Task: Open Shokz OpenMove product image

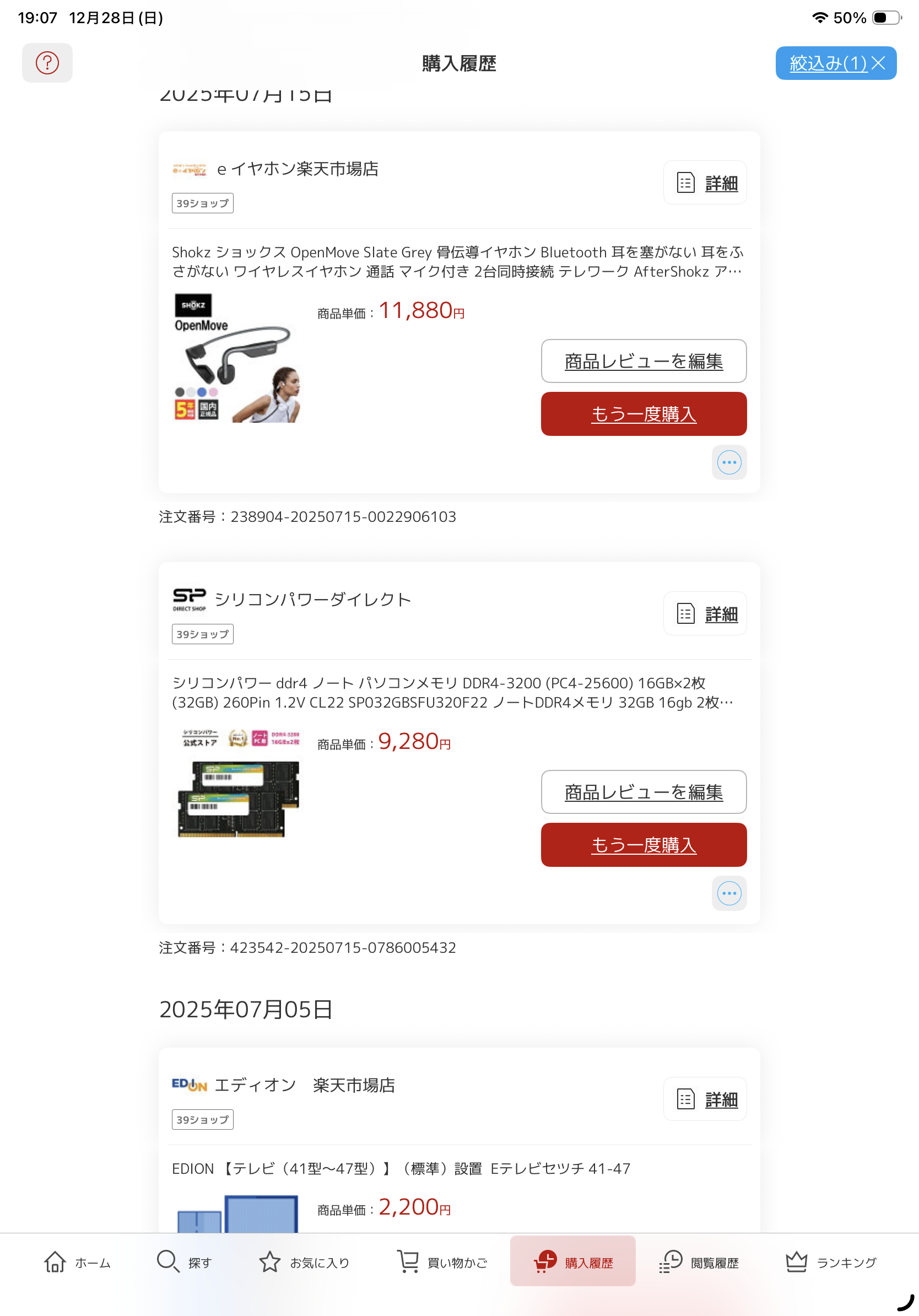Action: click(x=236, y=358)
